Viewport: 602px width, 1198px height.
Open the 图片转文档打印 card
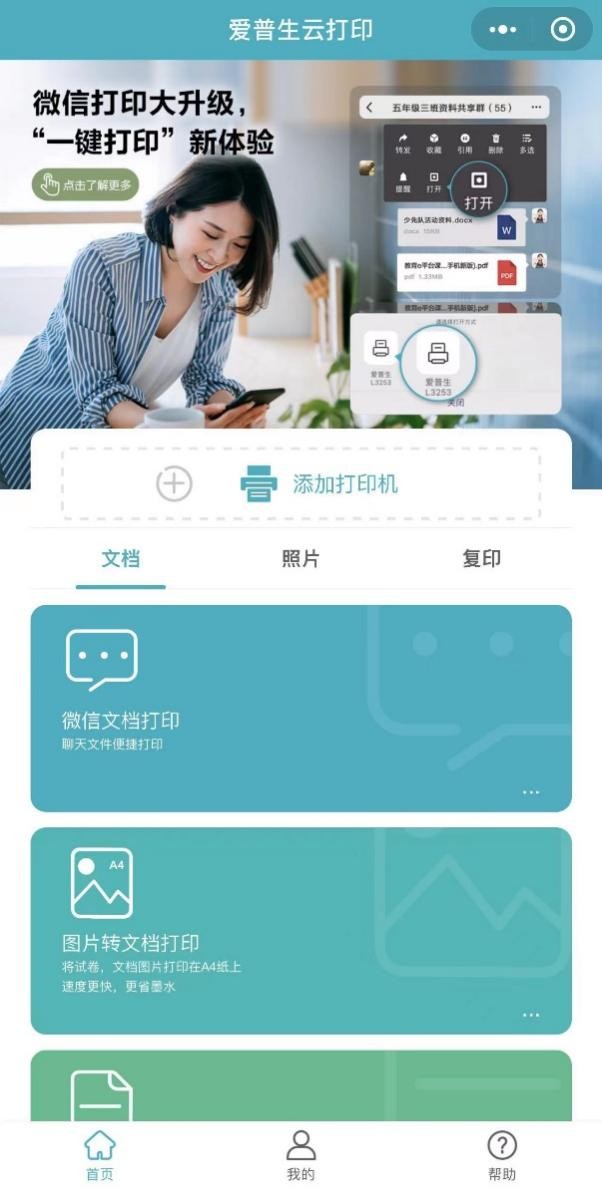tap(301, 930)
